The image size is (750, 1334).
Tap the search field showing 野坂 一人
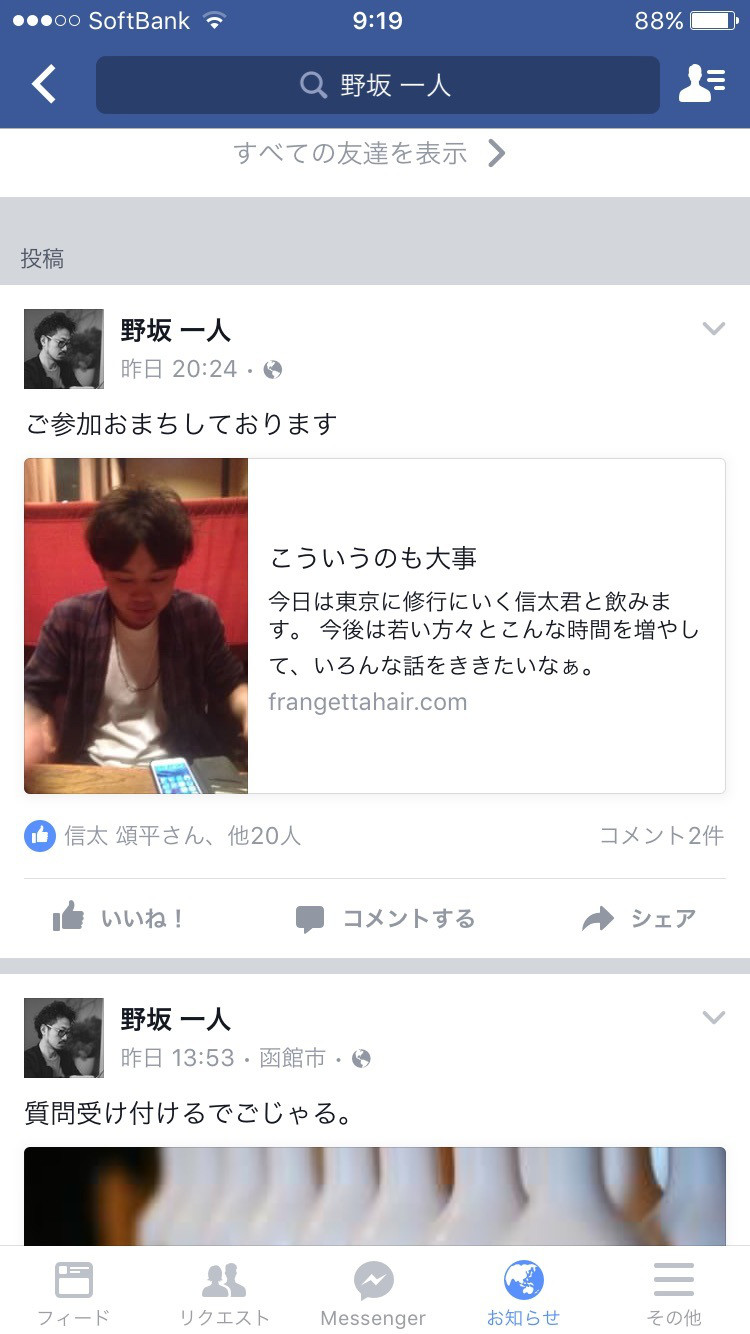pos(377,85)
